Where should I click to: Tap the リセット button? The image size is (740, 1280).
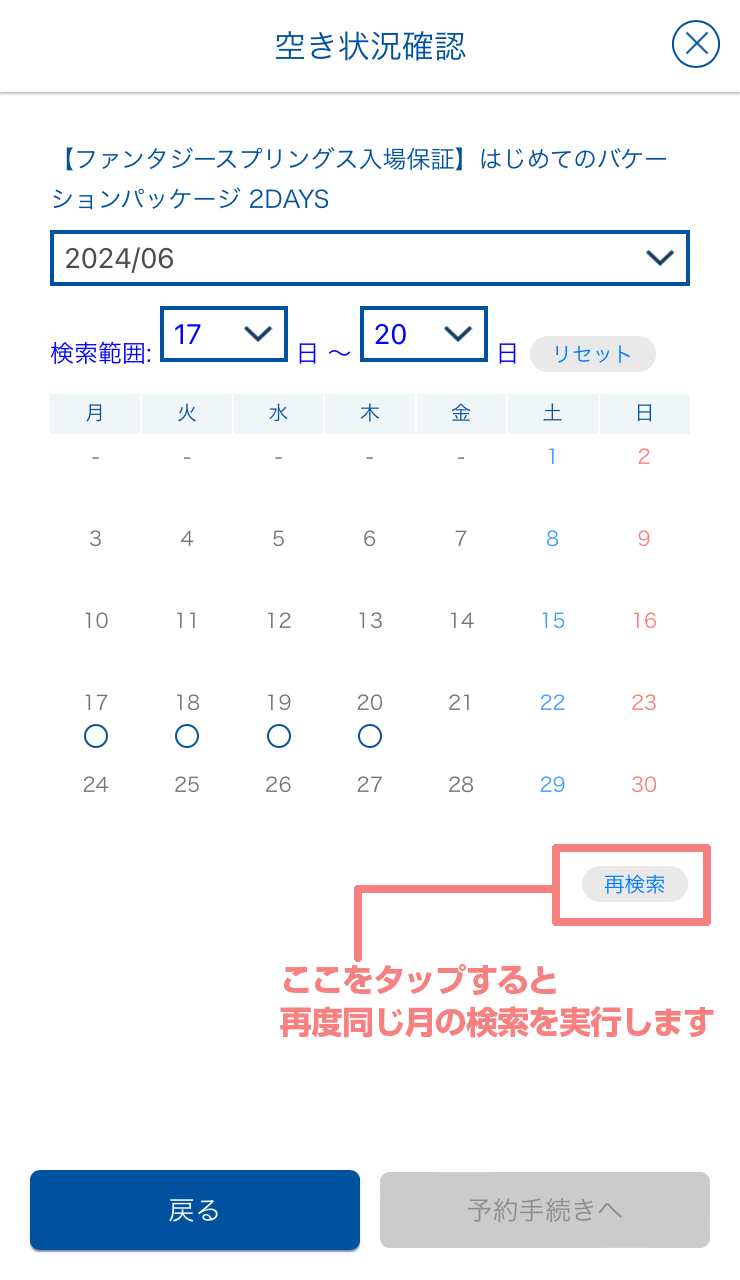point(592,354)
